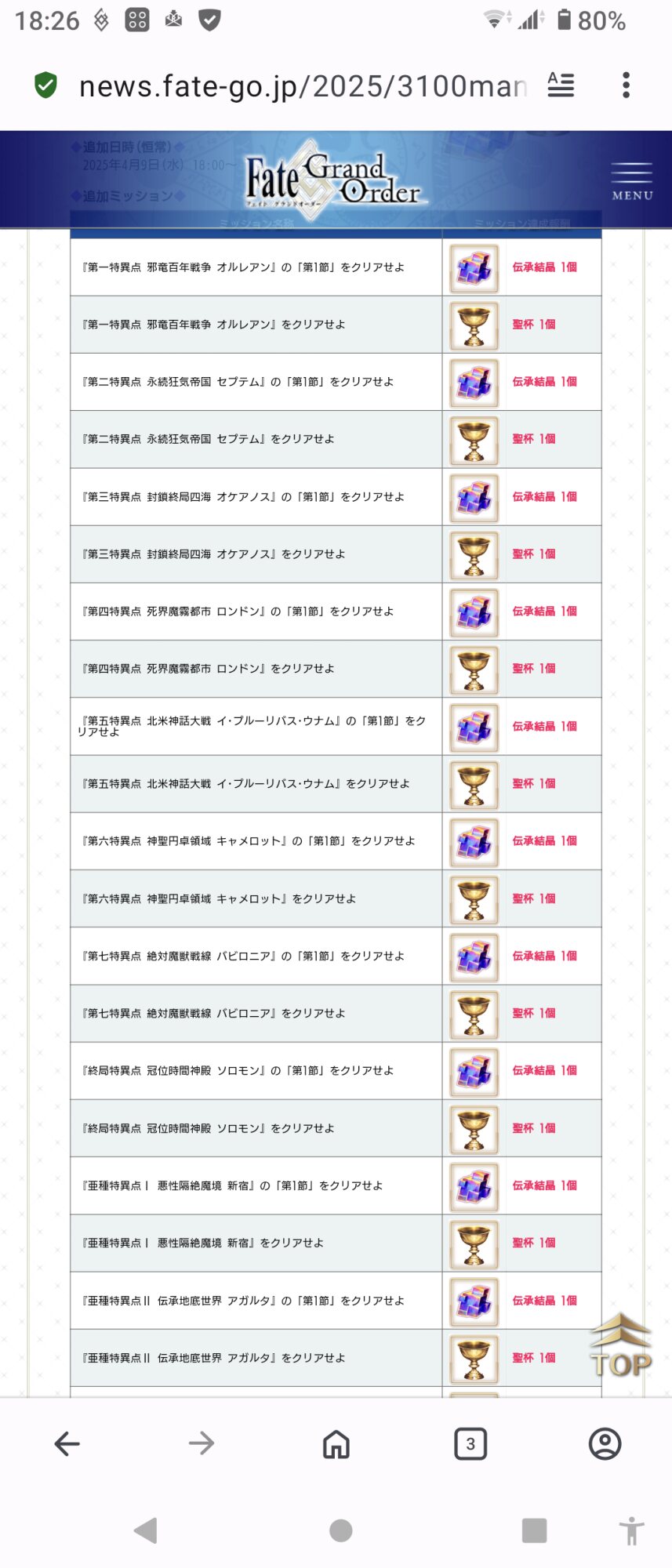Jump back to TOP of page
672x1568 pixels.
click(x=620, y=1347)
